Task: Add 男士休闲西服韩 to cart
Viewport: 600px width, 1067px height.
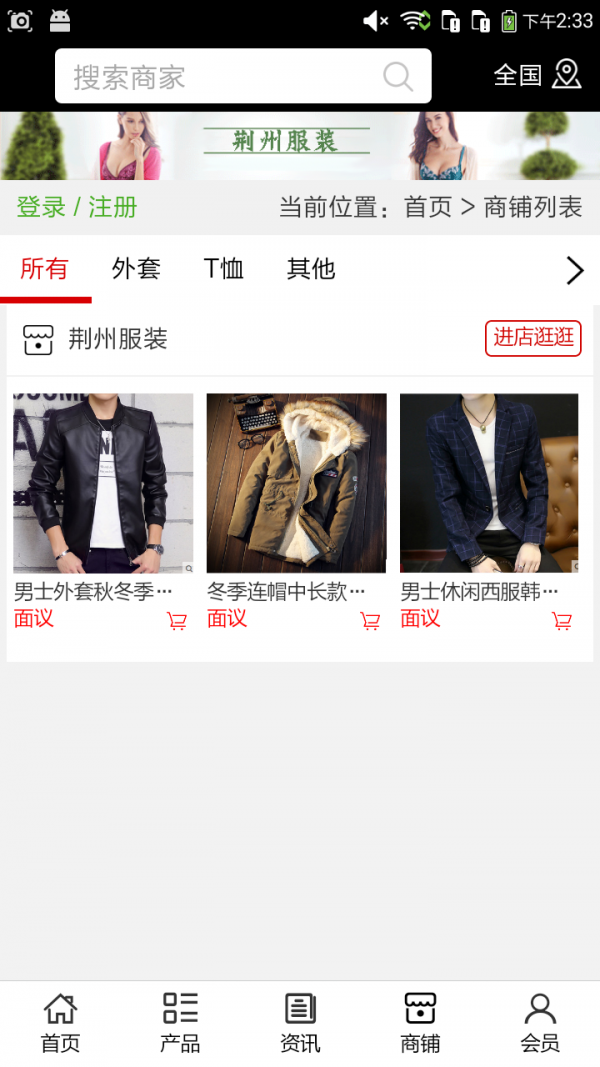Action: [x=562, y=621]
